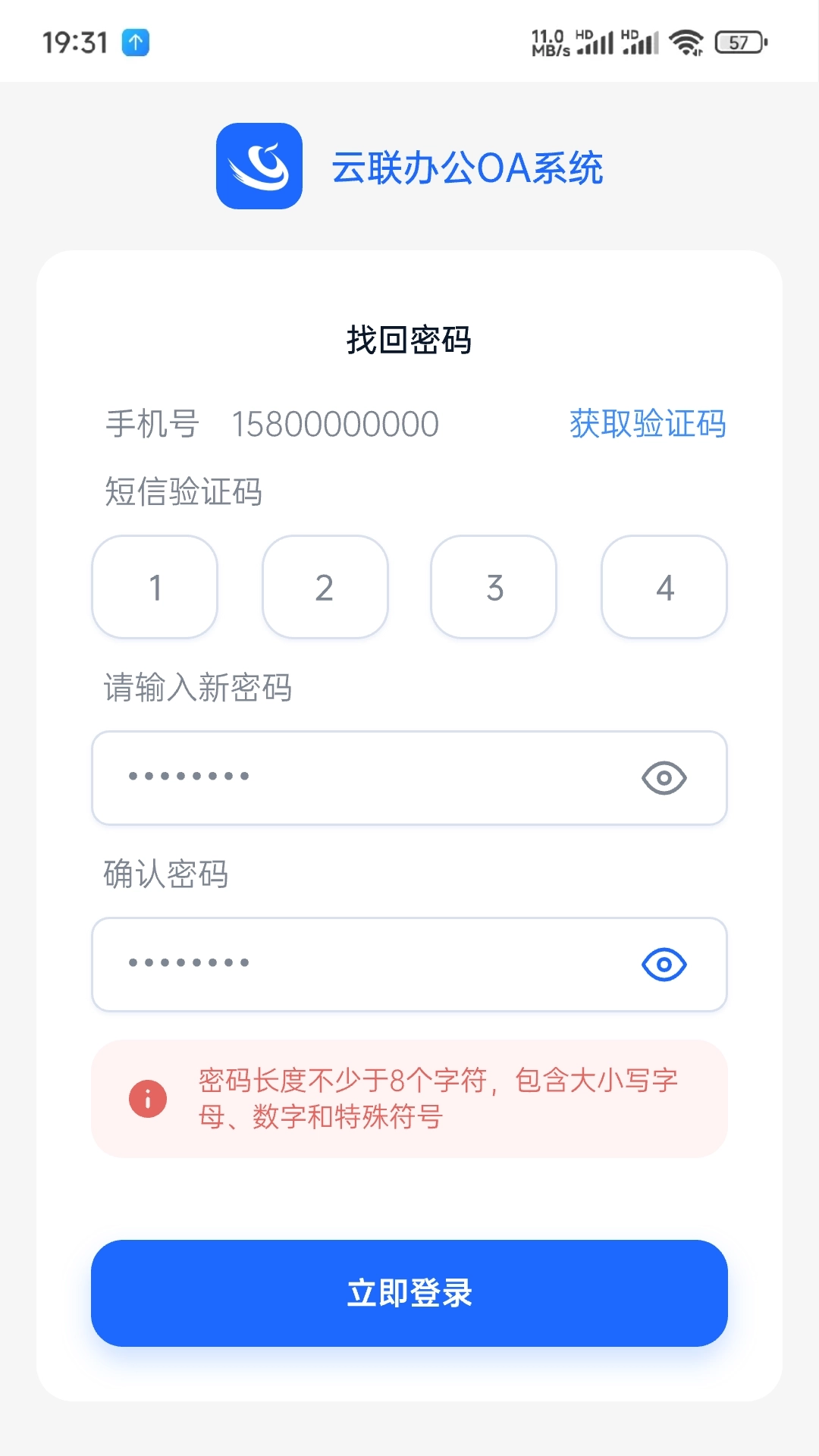Screen dimensions: 819x1456
Task: Select the second verification code box showing 2
Action: (324, 588)
